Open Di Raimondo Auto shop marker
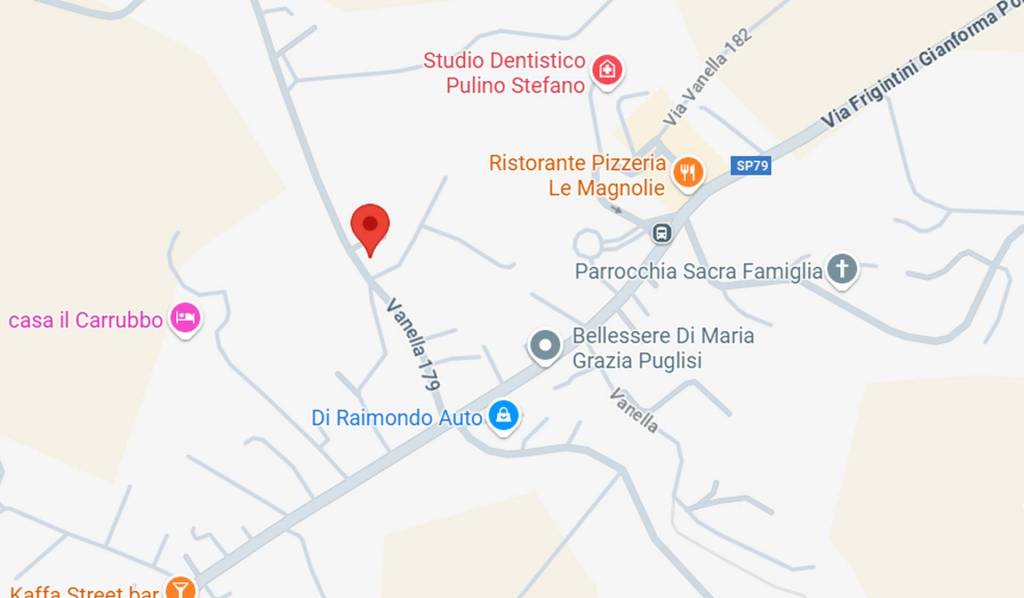 504,415
